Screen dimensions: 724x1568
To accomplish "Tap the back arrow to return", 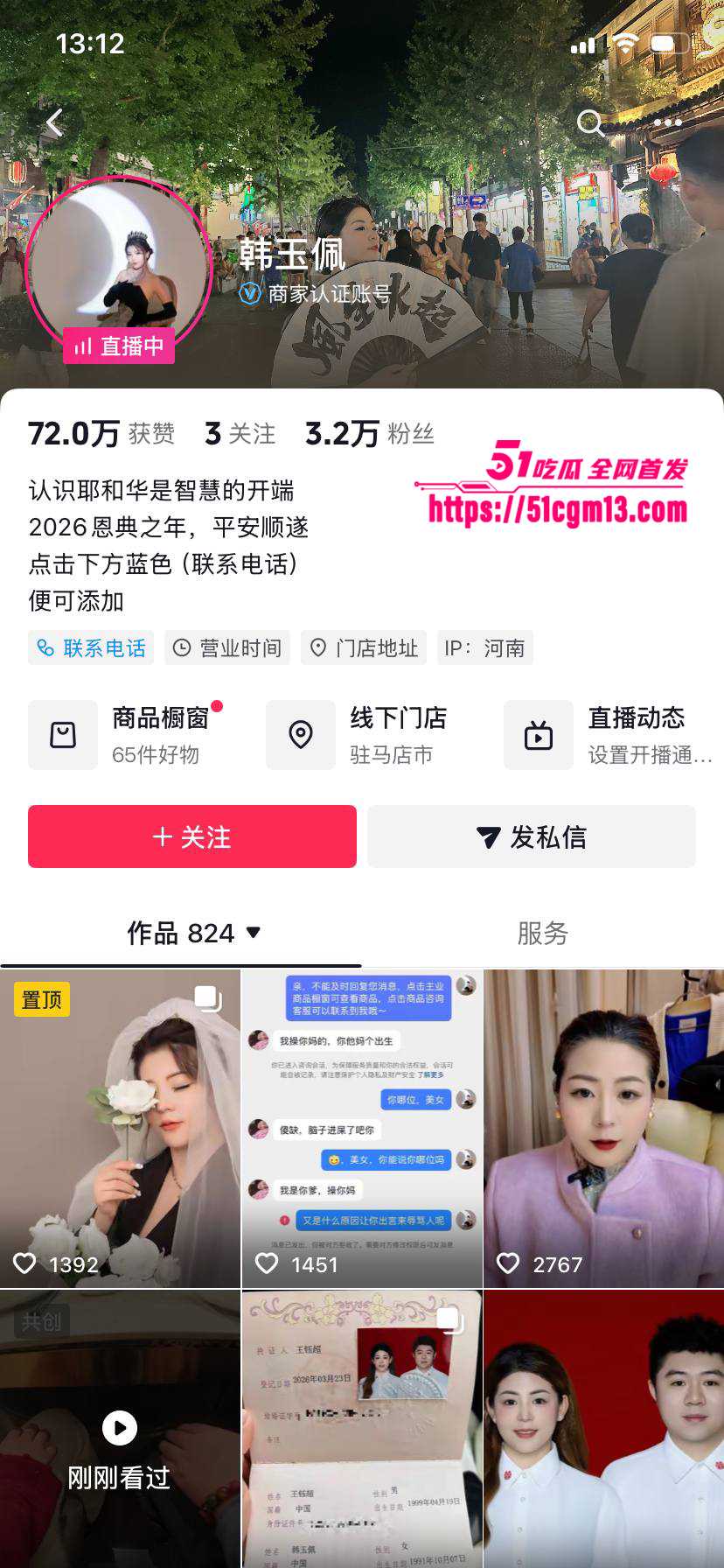I will 54,122.
